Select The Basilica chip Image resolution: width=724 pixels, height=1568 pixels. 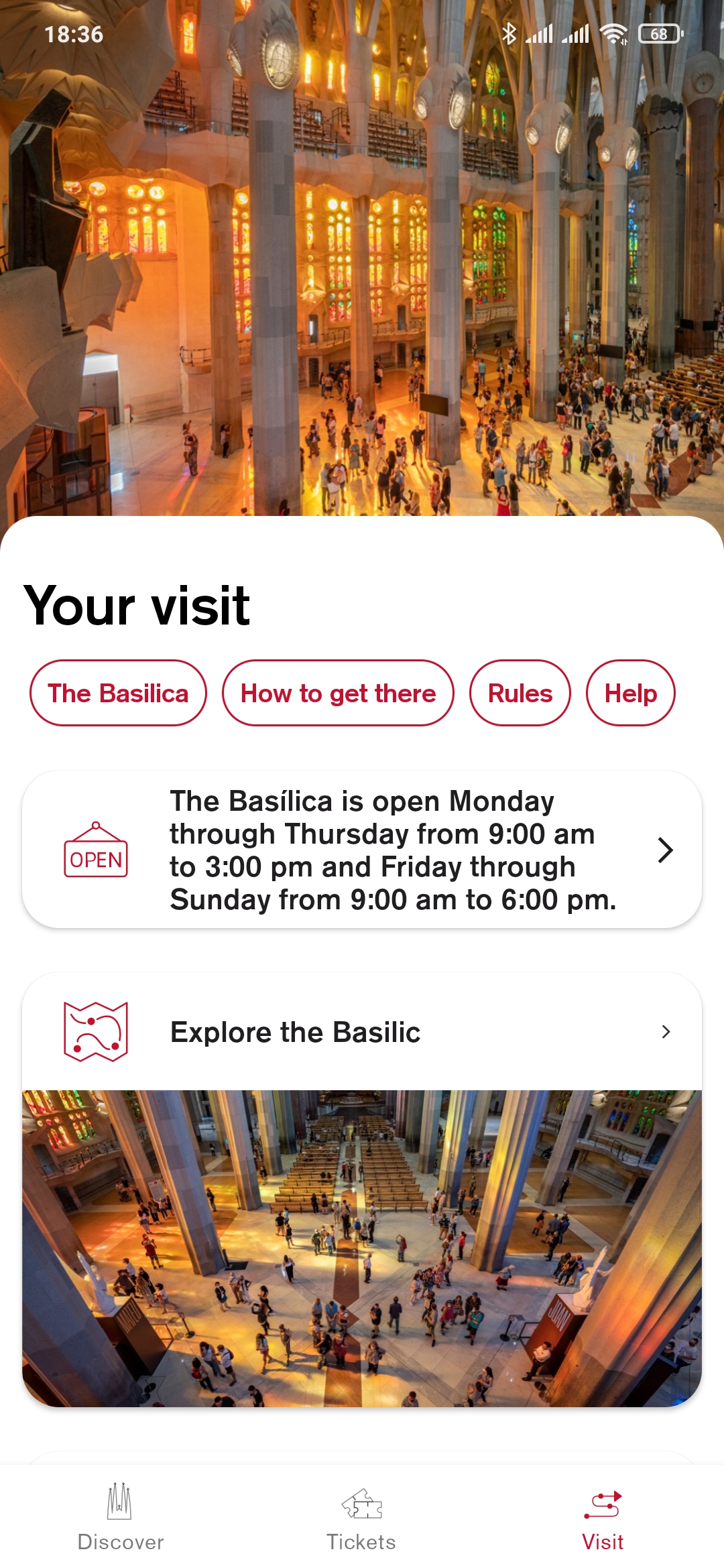point(118,693)
